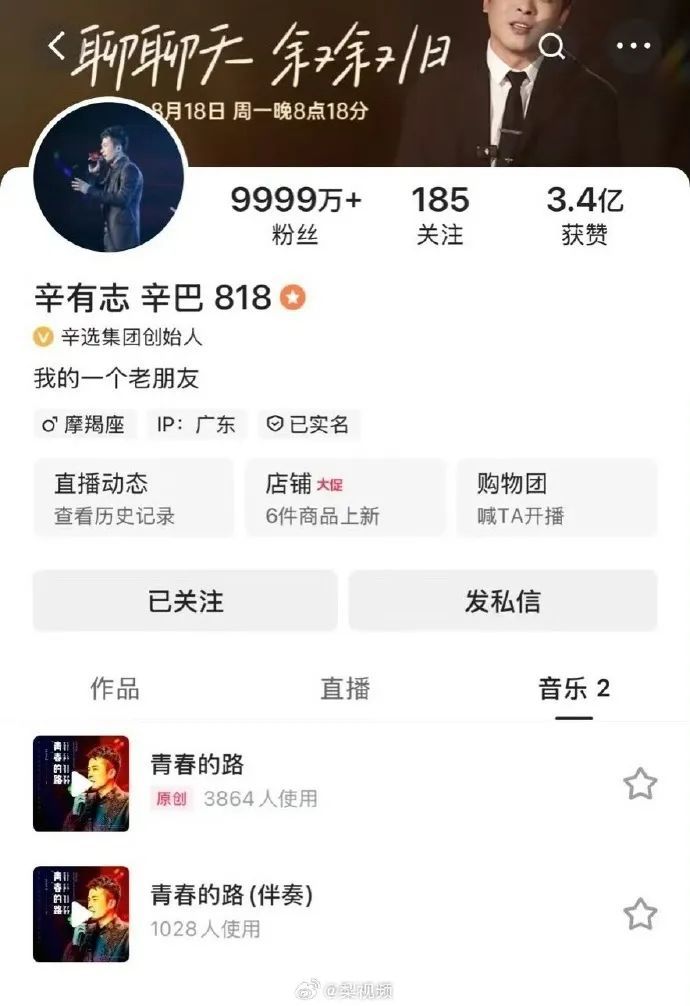The width and height of the screenshot is (690, 1006).
Task: Play 青春的路 (伴奏) from its cover
Action: 81,914
